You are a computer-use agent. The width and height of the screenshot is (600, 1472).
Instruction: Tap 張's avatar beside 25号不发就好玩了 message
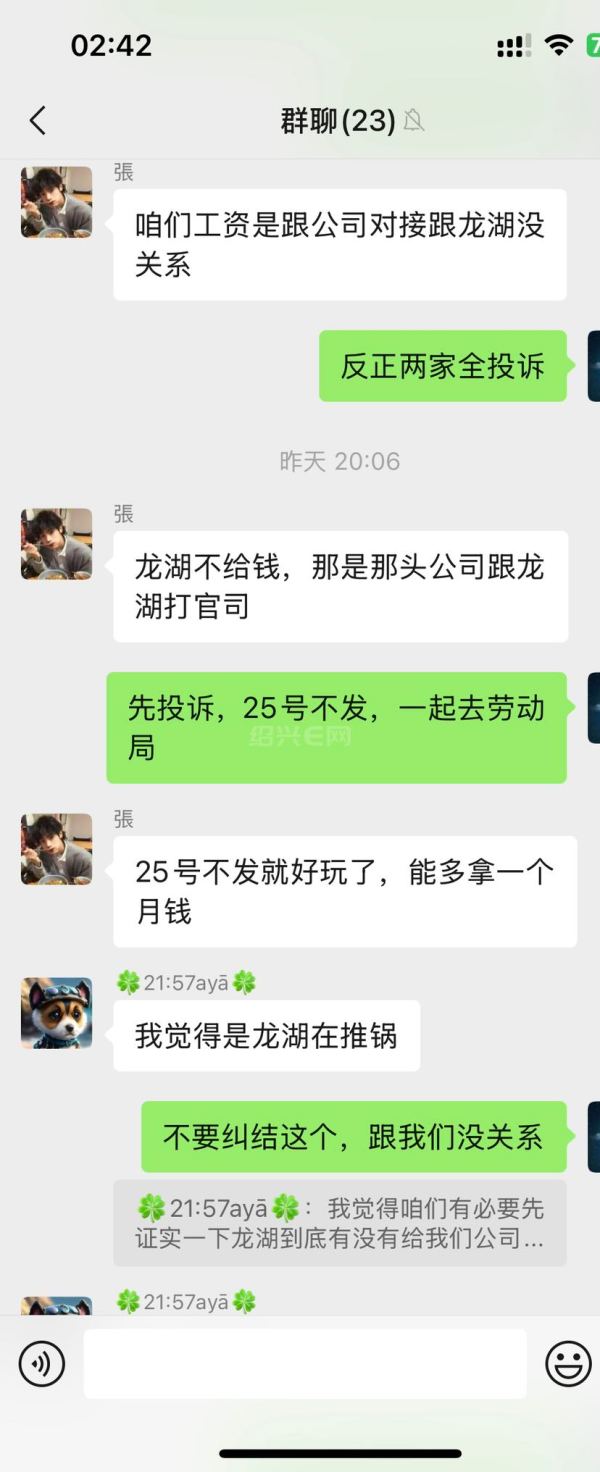click(57, 849)
